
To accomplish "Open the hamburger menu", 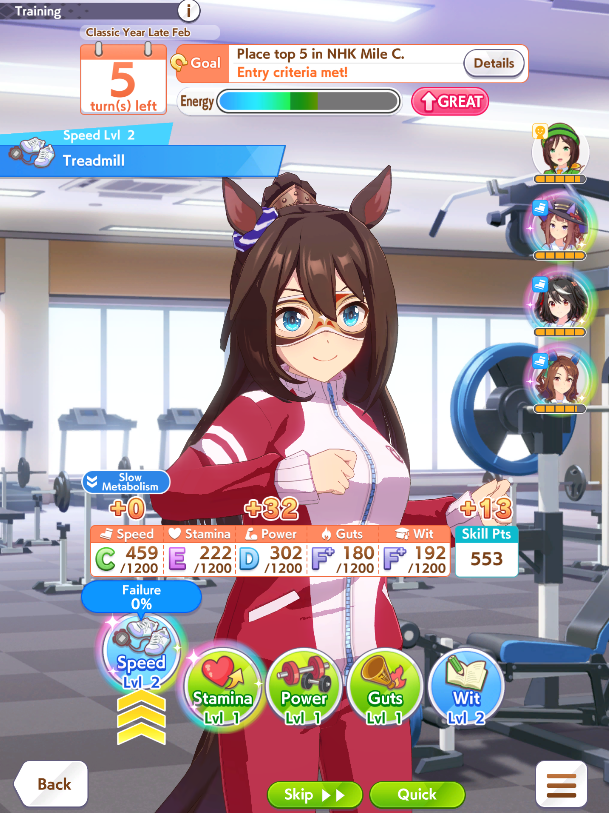I will pyautogui.click(x=561, y=785).
